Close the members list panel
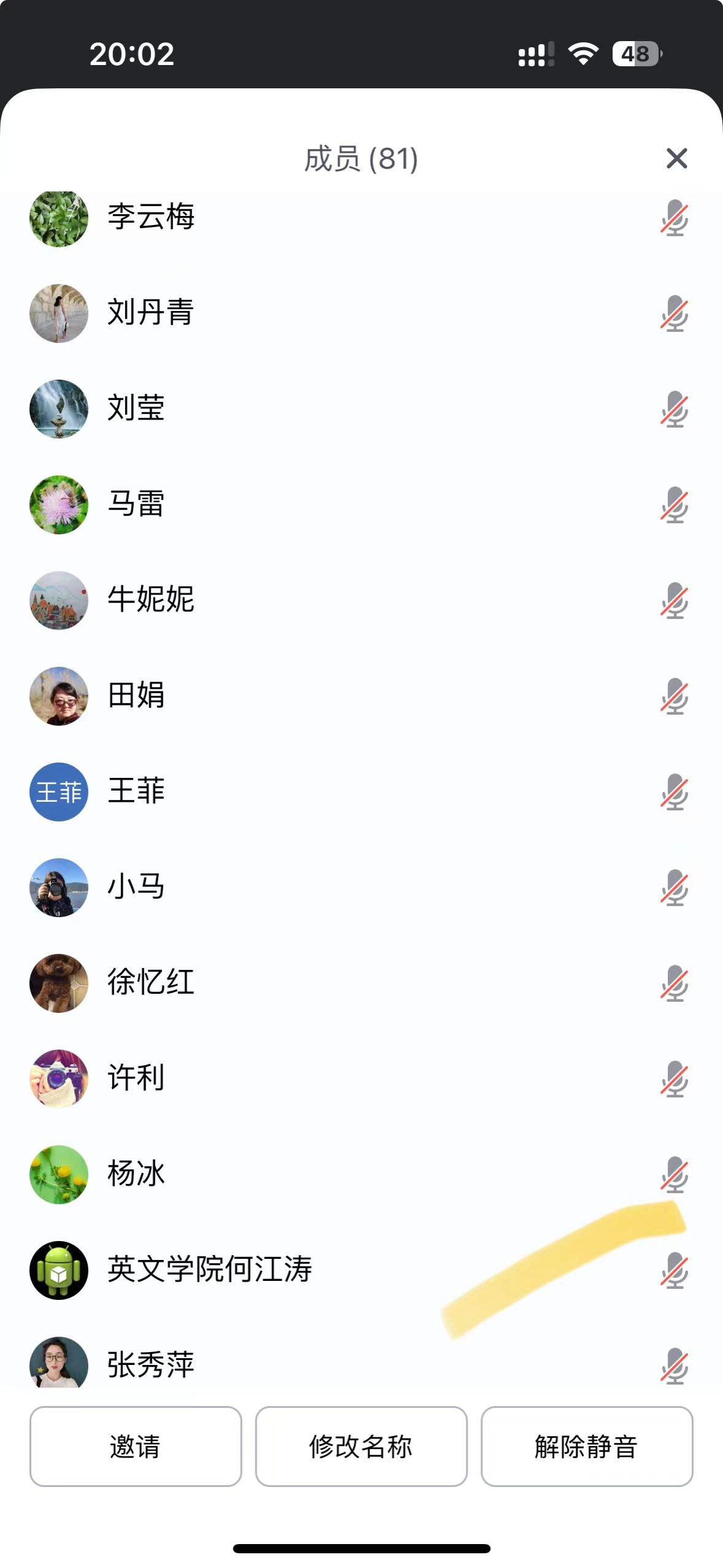The height and width of the screenshot is (1568, 723). pyautogui.click(x=676, y=158)
